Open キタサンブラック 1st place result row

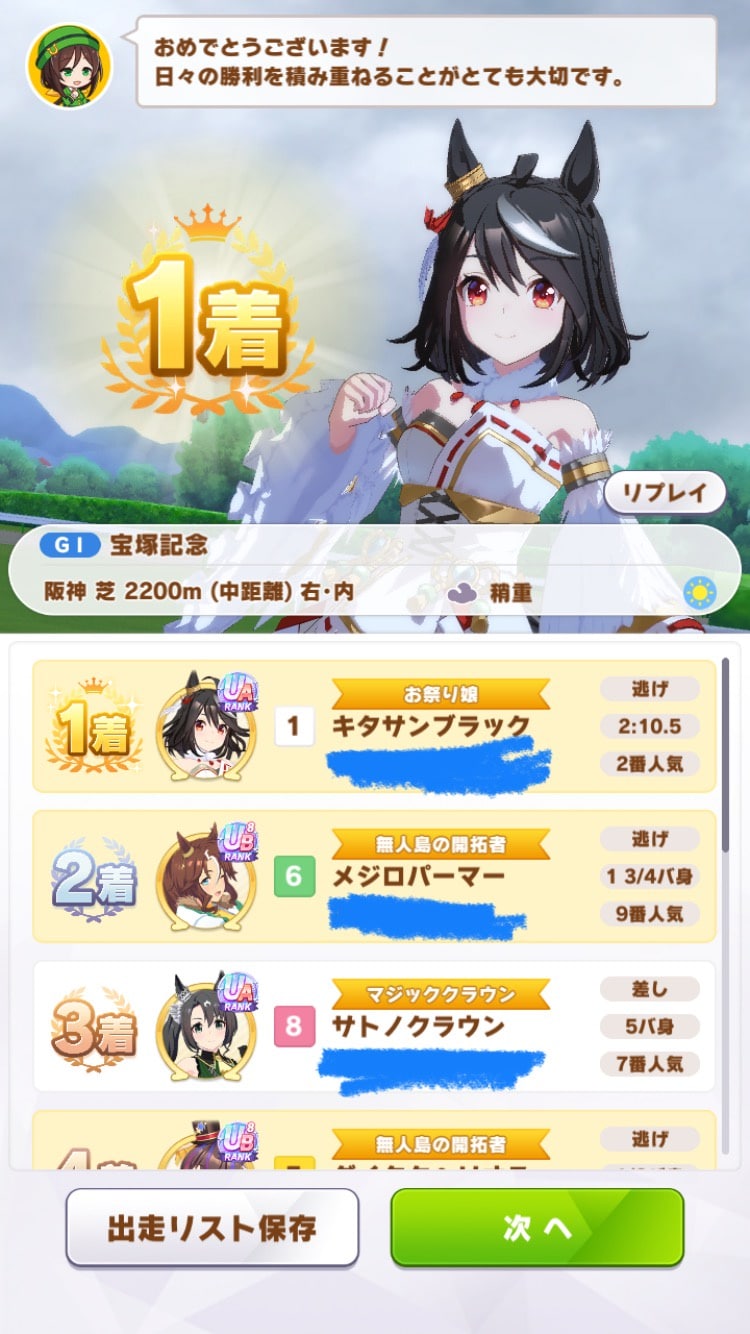click(x=374, y=724)
